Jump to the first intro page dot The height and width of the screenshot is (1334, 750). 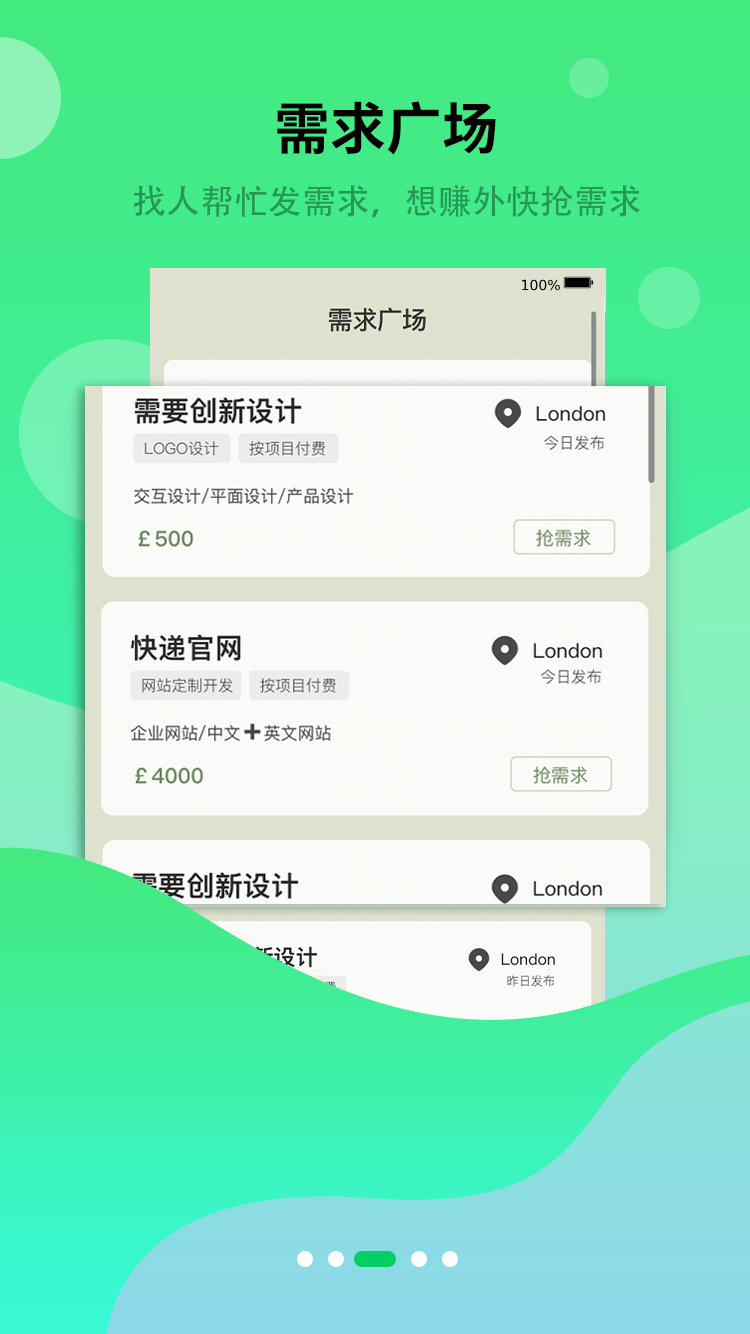tap(305, 1259)
